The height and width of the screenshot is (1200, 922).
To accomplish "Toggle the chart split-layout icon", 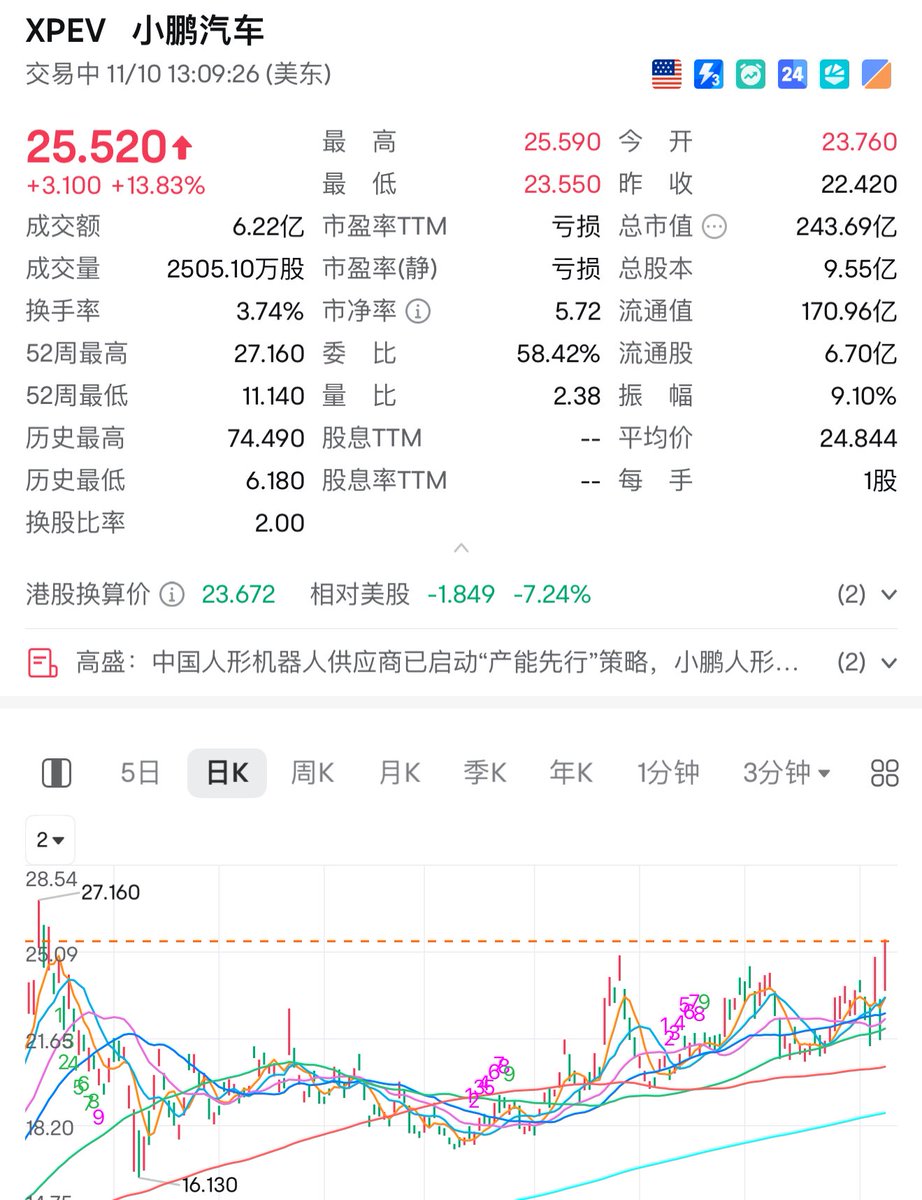I will (x=57, y=773).
